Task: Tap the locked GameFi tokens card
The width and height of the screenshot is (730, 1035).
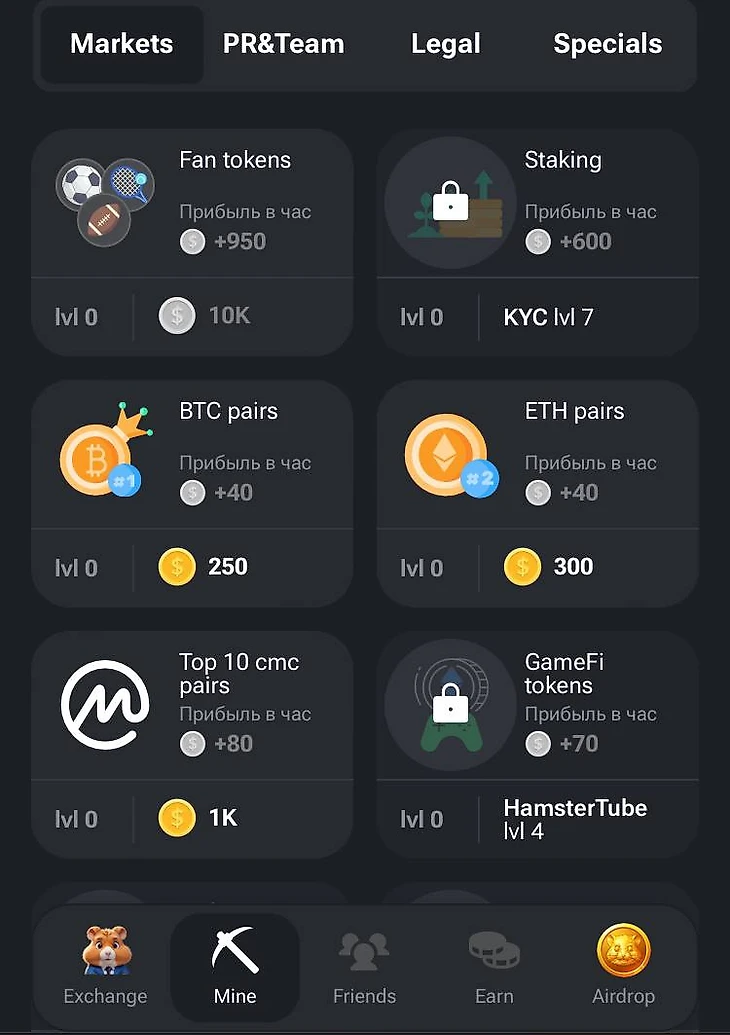Action: [537, 743]
